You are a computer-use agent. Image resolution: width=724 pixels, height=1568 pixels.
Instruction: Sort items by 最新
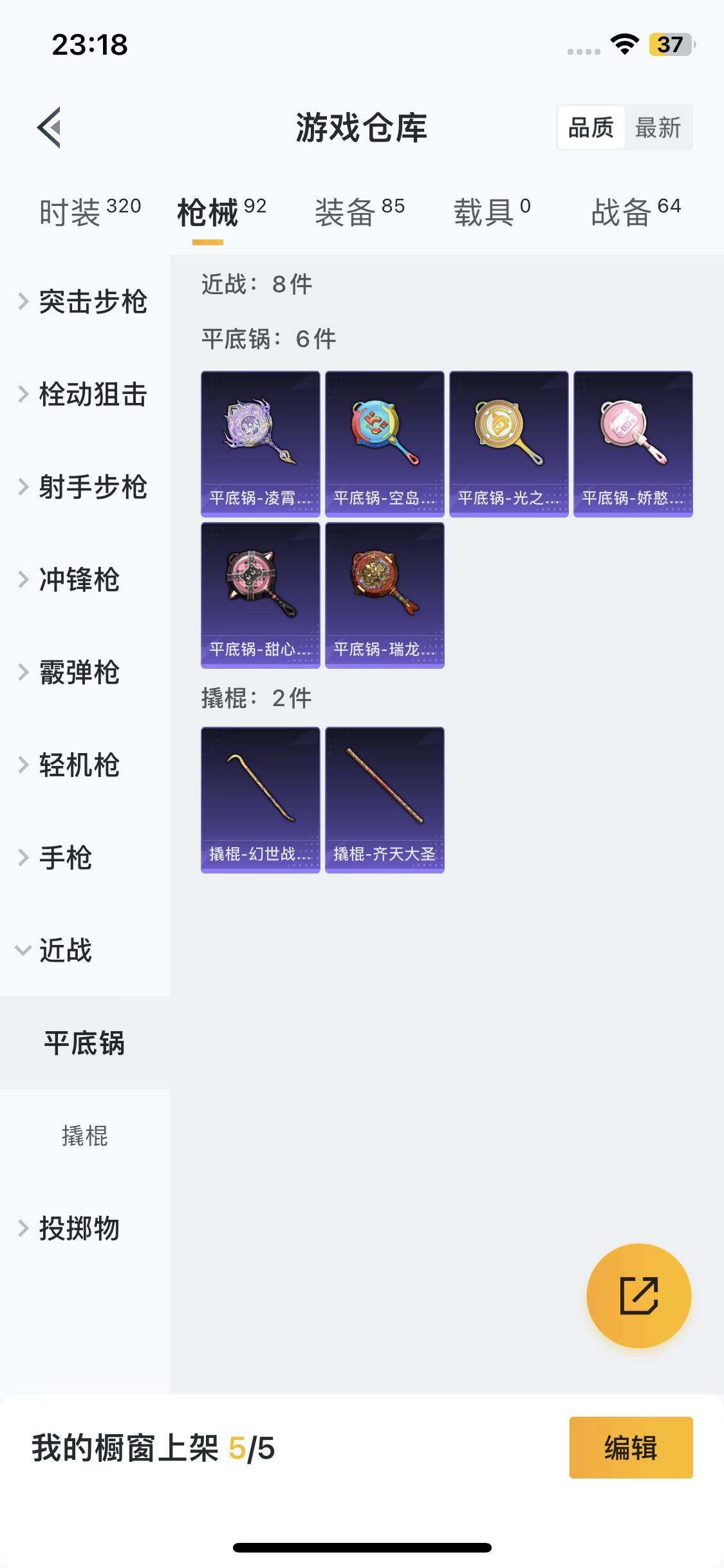[658, 127]
